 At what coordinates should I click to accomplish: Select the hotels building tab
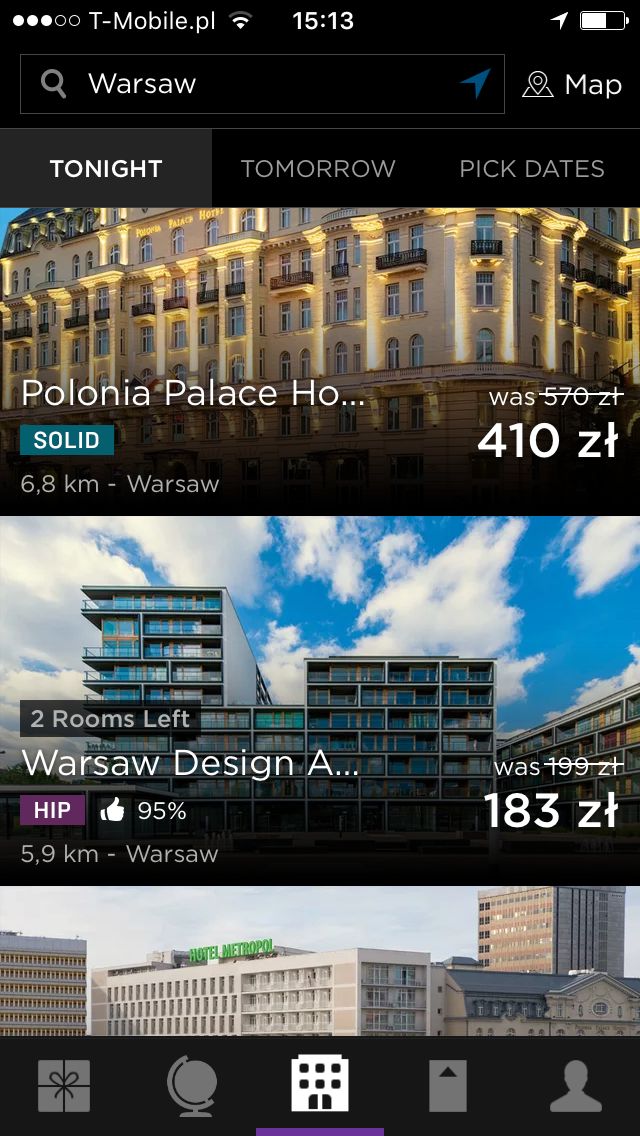[x=320, y=1086]
